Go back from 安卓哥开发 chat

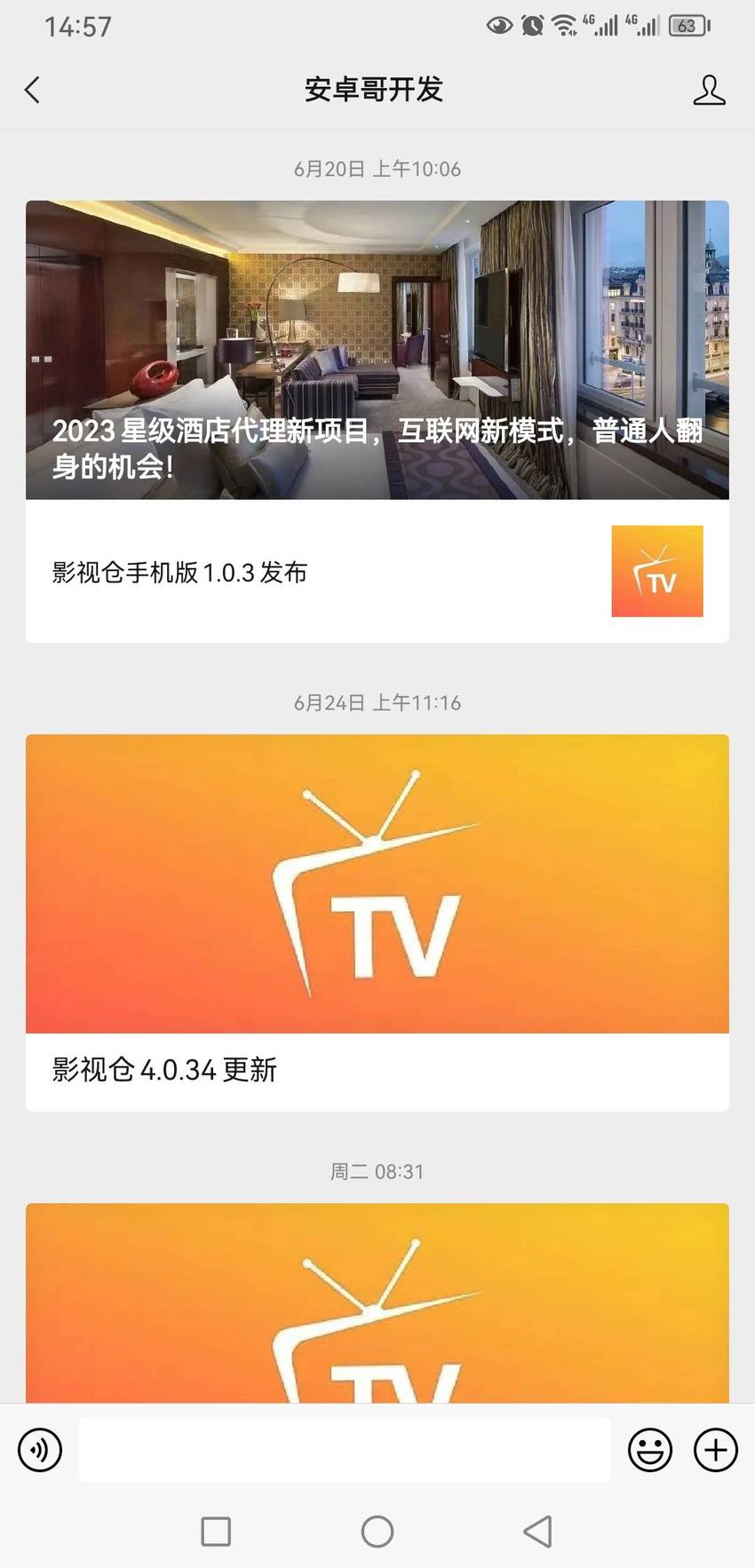[x=33, y=90]
